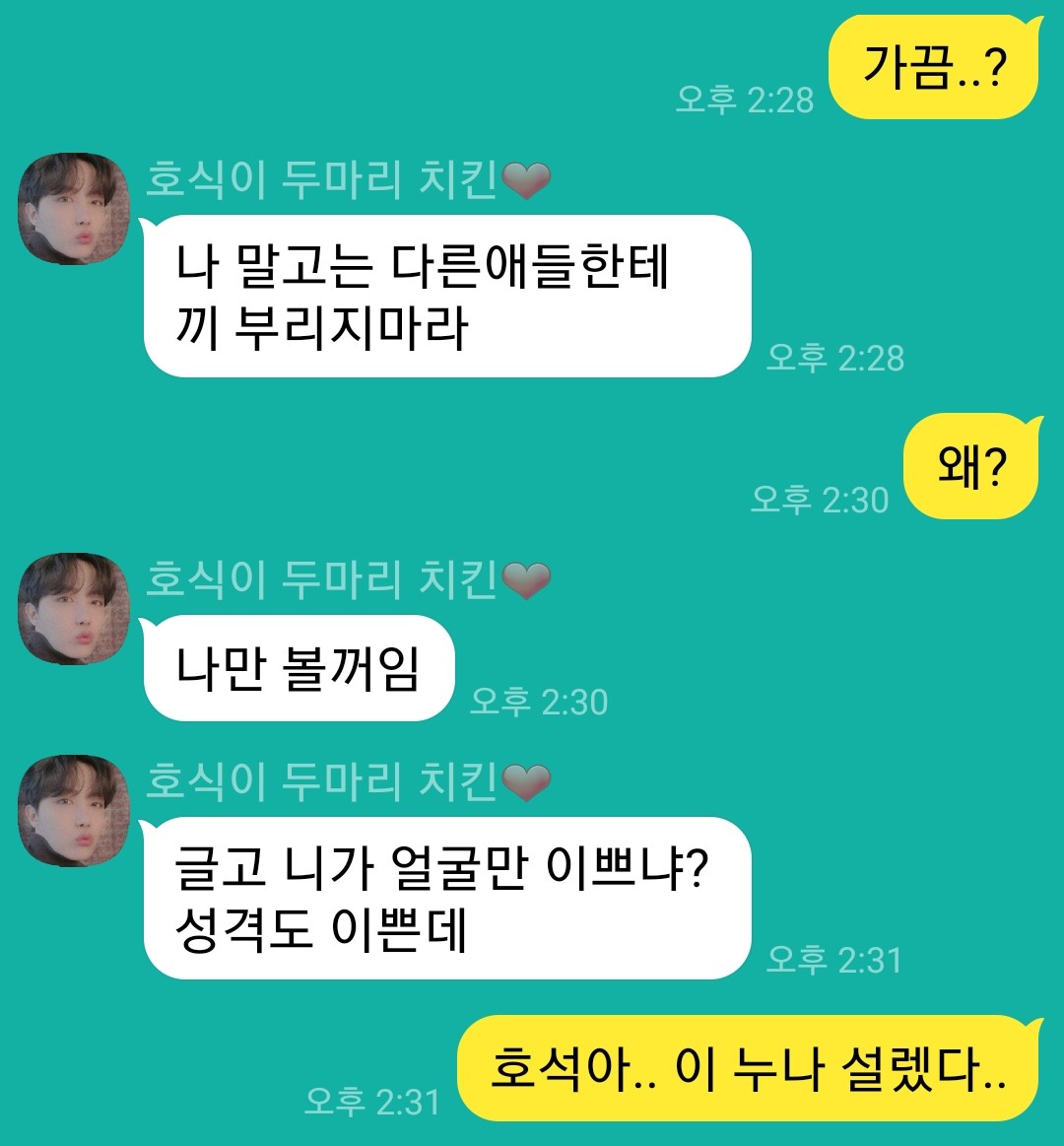The height and width of the screenshot is (1146, 1064).
Task: Open avatar beside the '글고 니가 얼굴만 이쁘냐?' message
Action: point(74,811)
